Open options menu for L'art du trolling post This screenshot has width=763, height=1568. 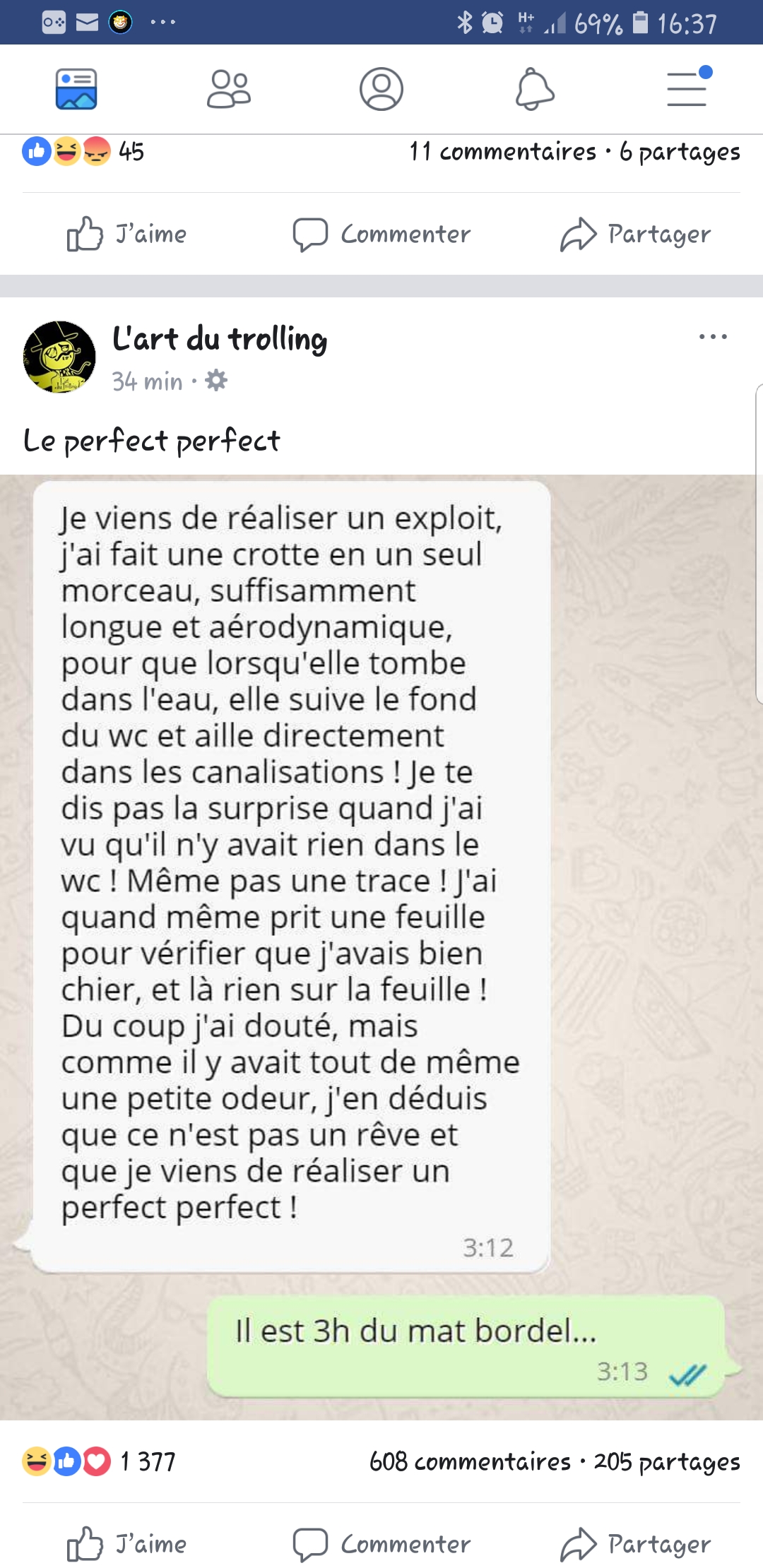[x=712, y=337]
